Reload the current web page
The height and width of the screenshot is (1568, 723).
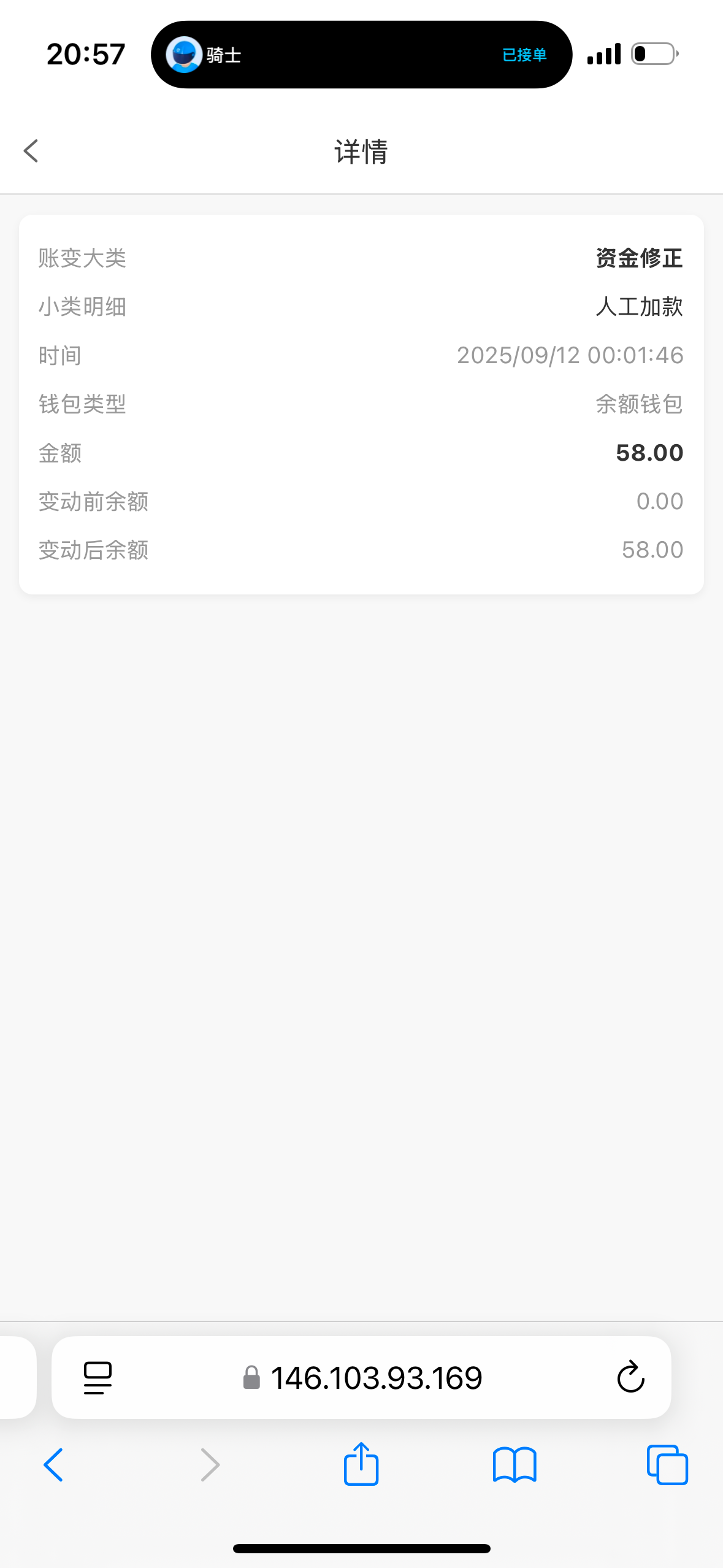[x=630, y=1378]
